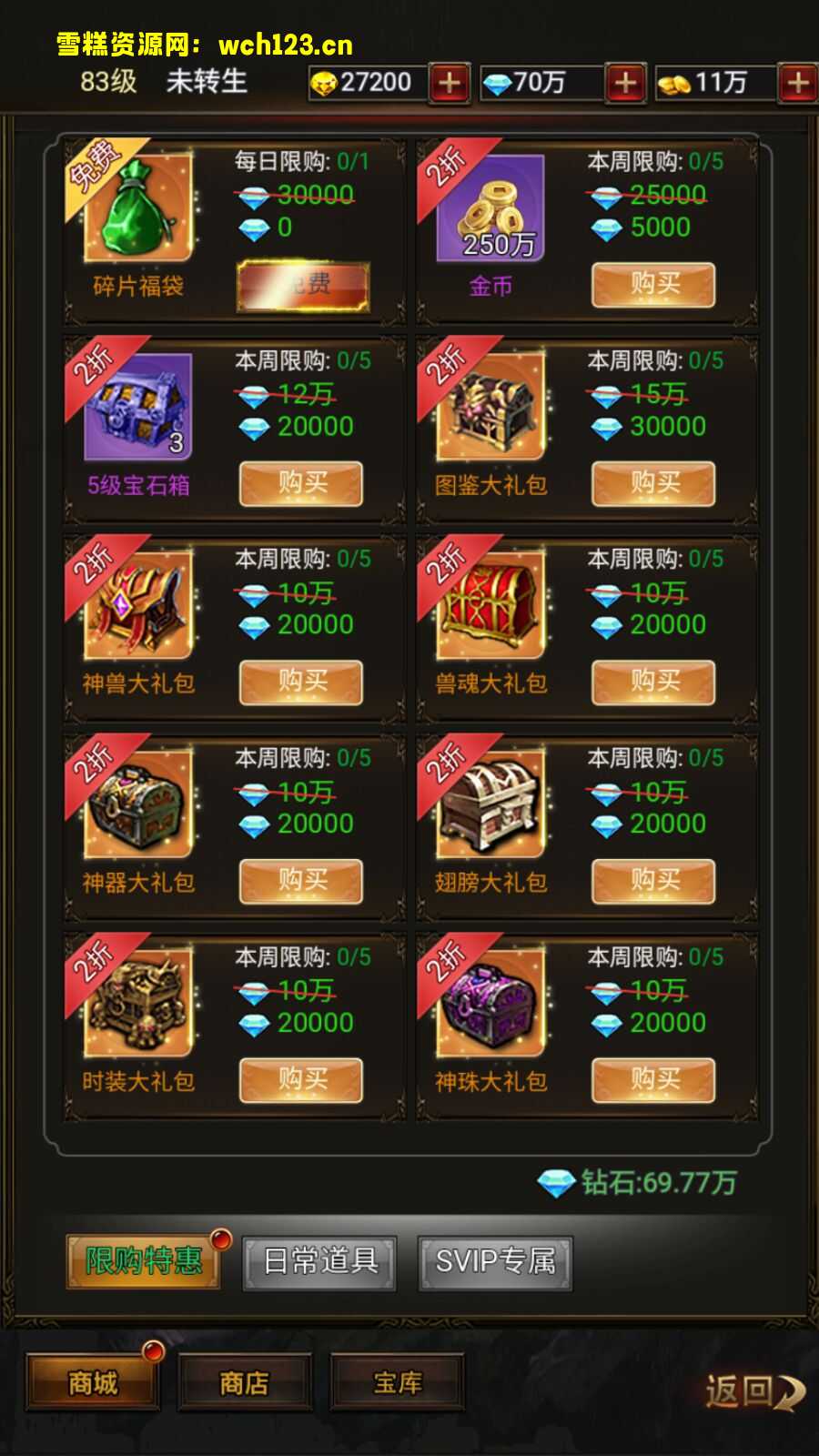Image resolution: width=819 pixels, height=1456 pixels.
Task: Open the 宝库 section
Action: point(398,1383)
